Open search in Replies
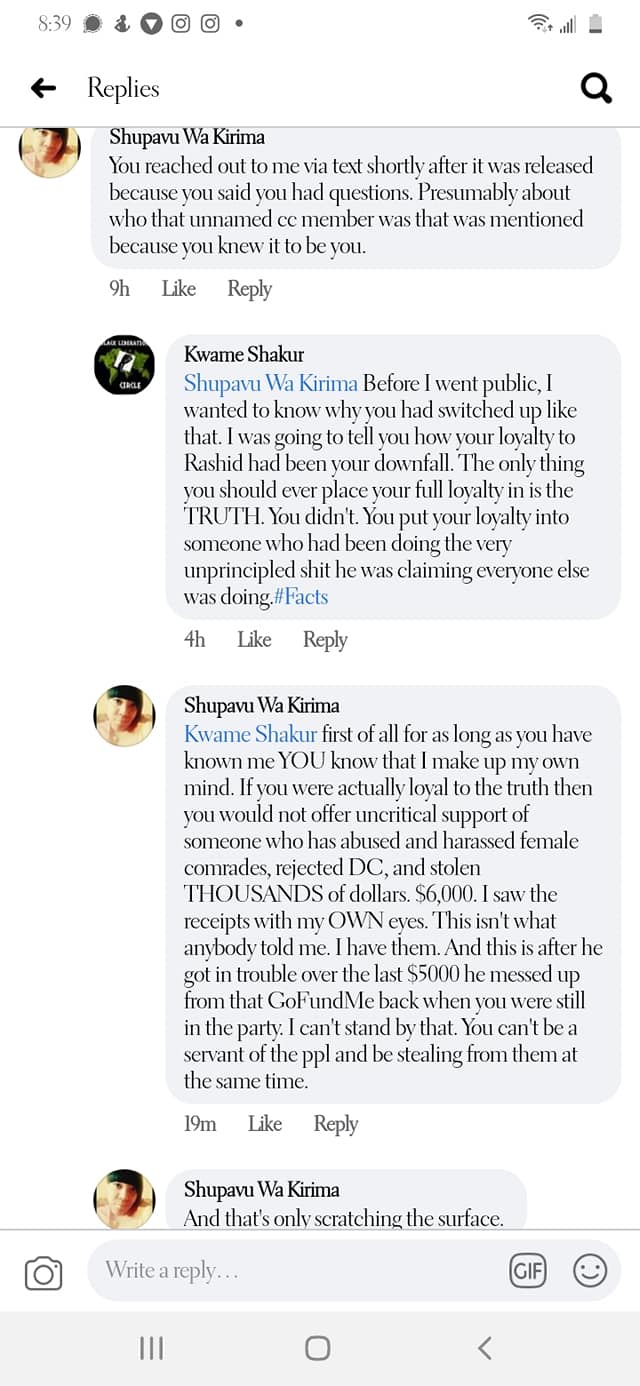 pyautogui.click(x=596, y=89)
